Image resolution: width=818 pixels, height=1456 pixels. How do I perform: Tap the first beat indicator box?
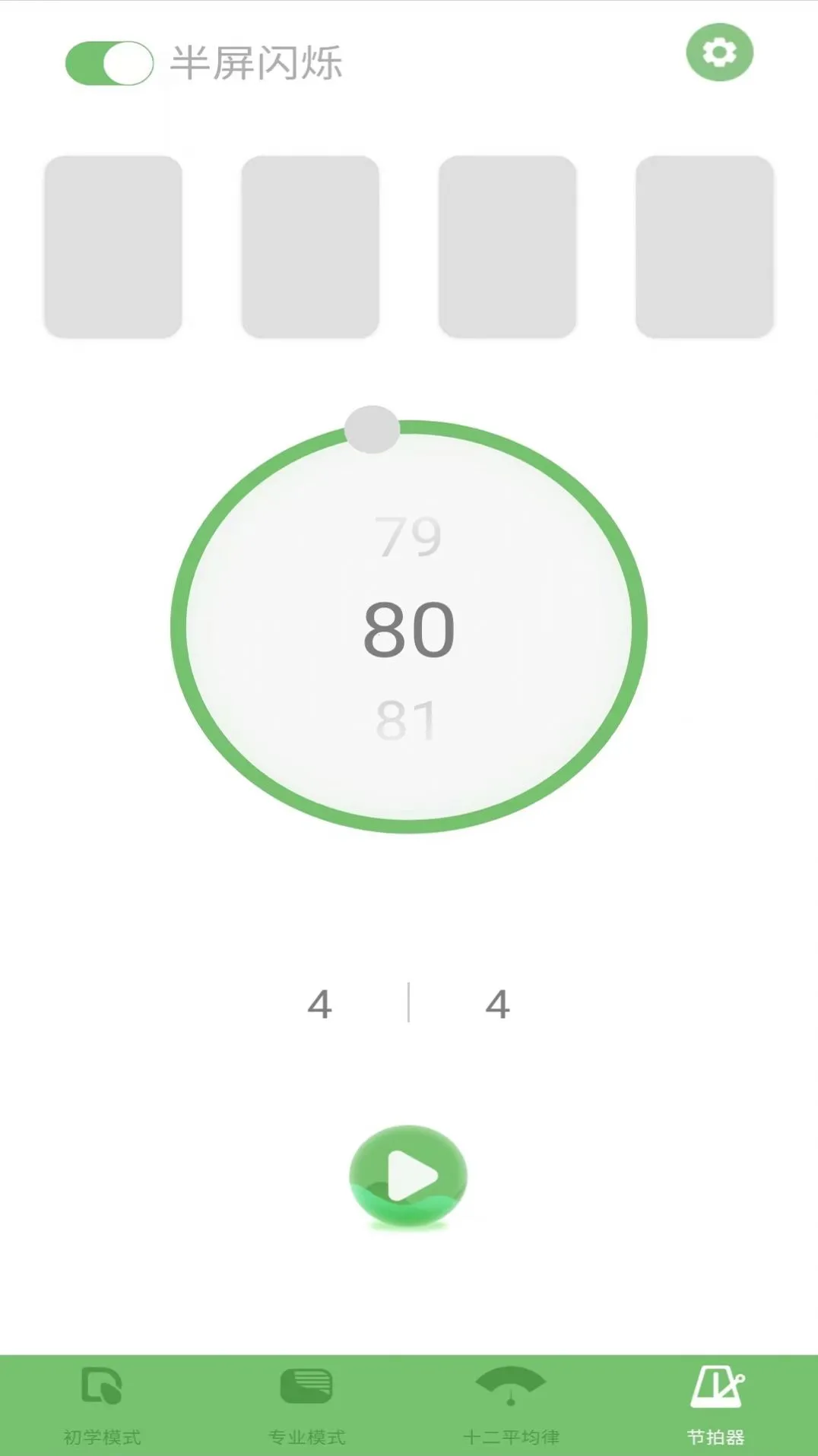(x=114, y=245)
